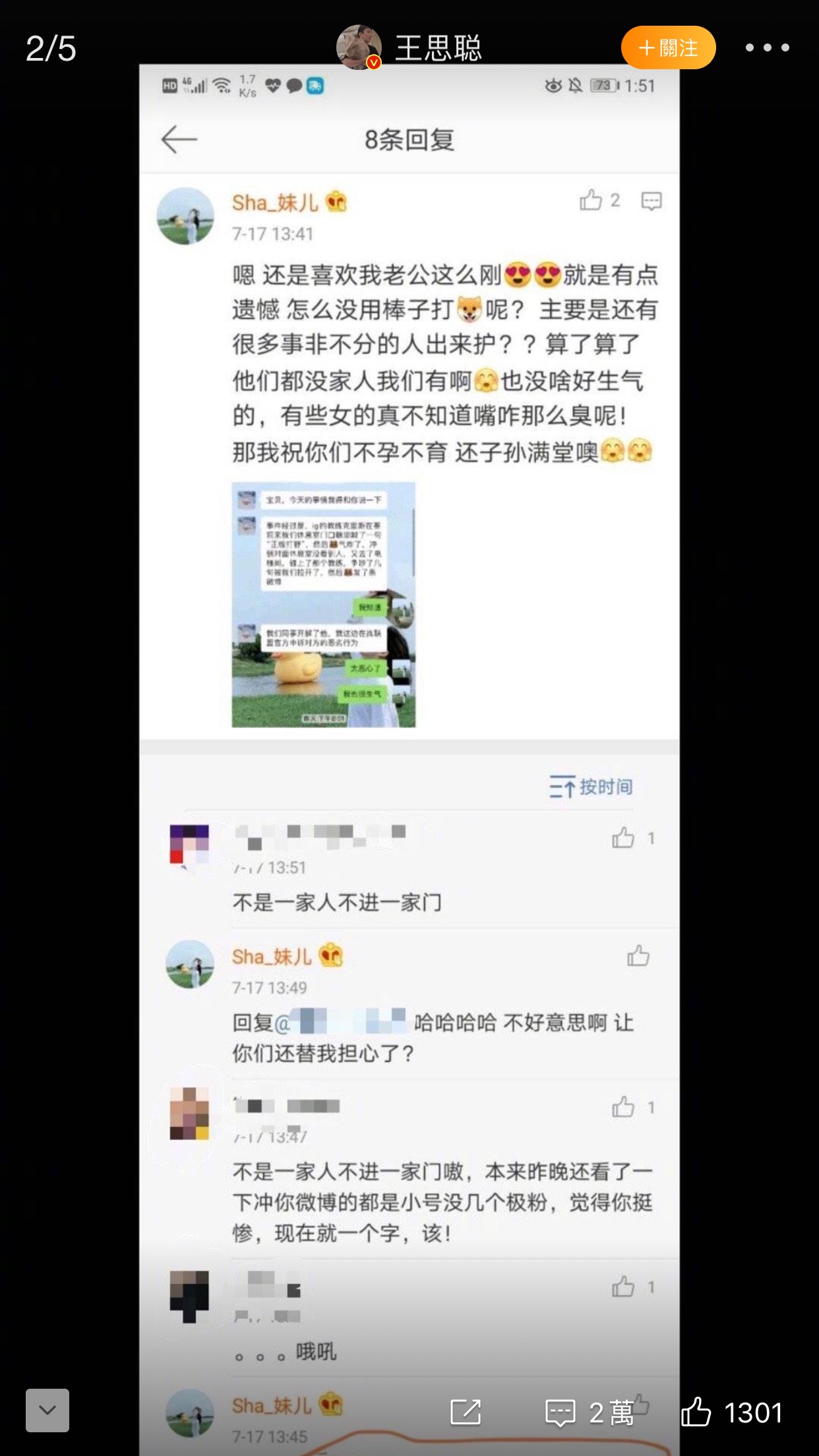Screen dimensions: 819x1456
Task: Open the three-dot overflow menu
Action: [x=767, y=47]
